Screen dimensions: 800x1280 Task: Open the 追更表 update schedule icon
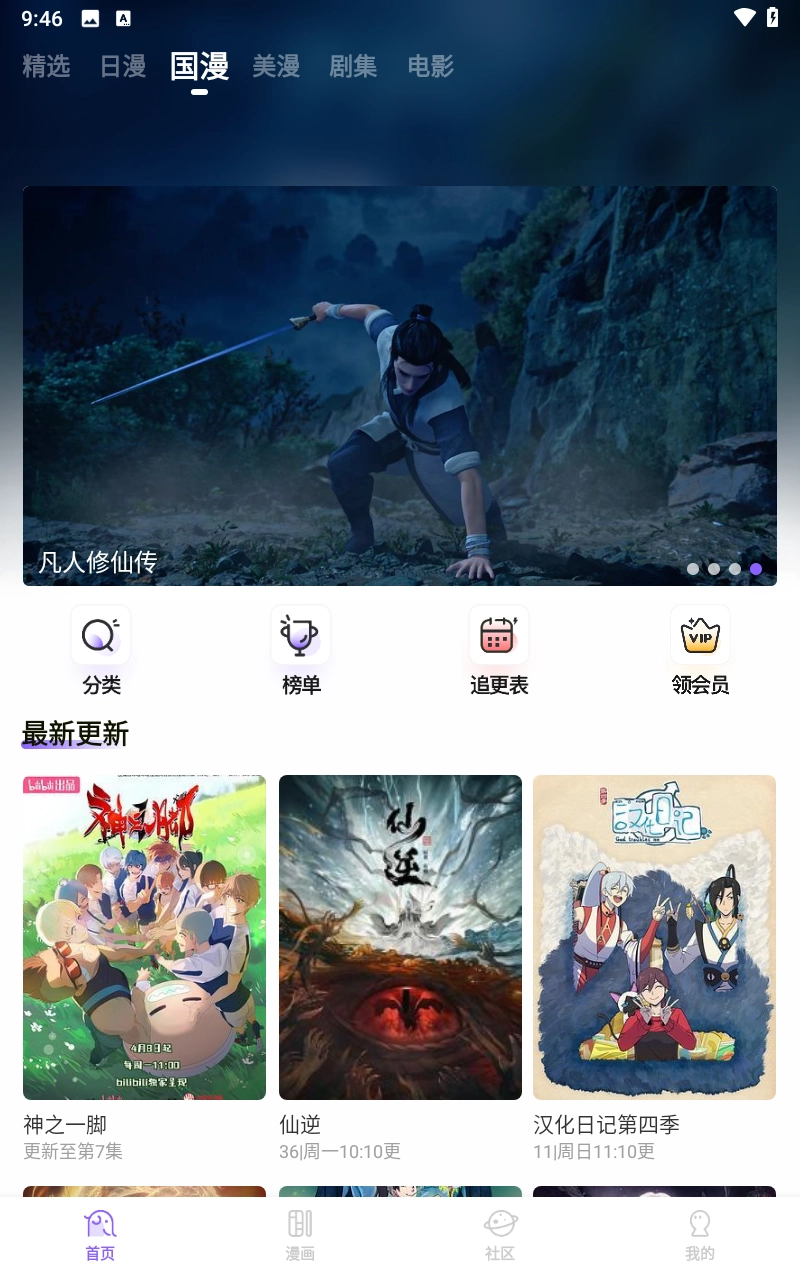click(x=498, y=634)
